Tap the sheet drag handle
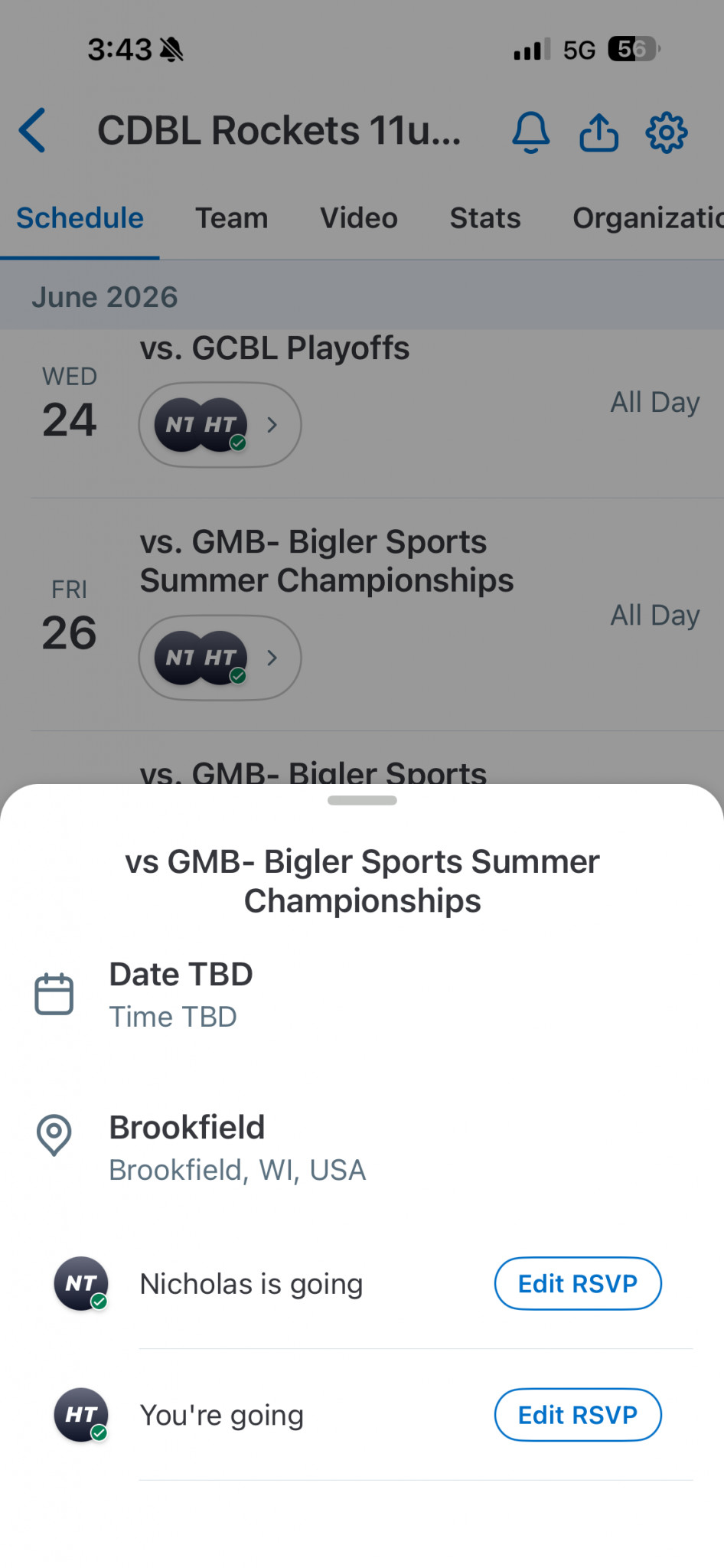Image resolution: width=724 pixels, height=1568 pixels. coord(362,800)
